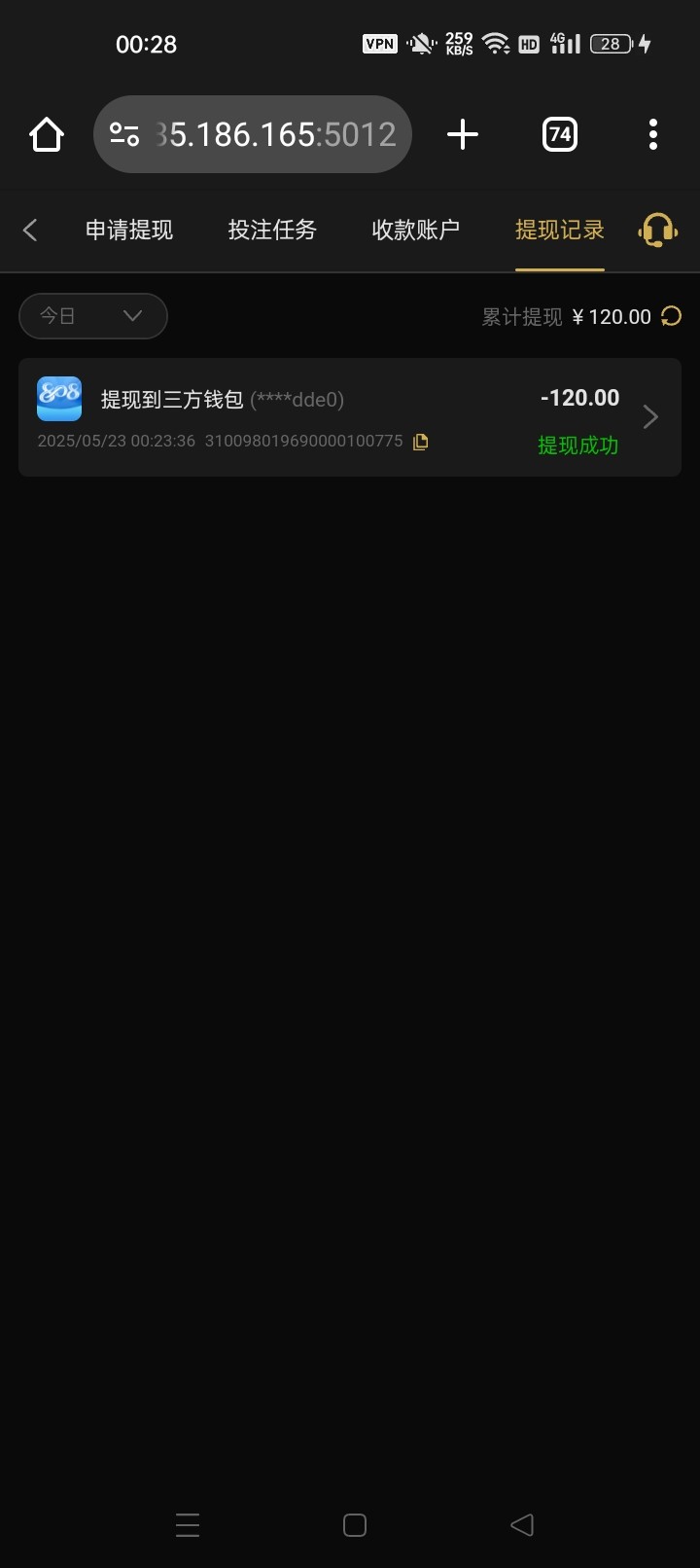Viewport: 700px width, 1568px height.
Task: Tap the browser address bar
Action: pyautogui.click(x=253, y=134)
